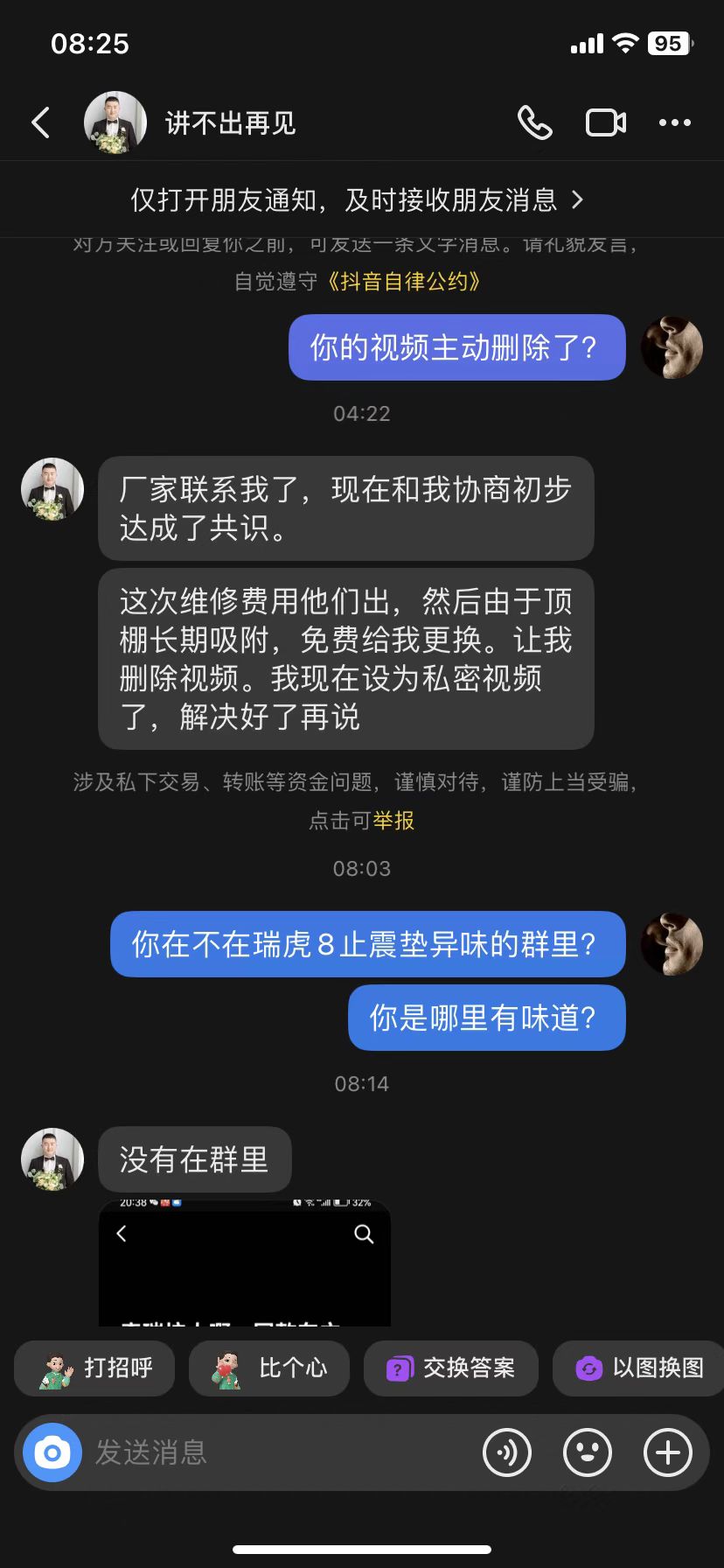This screenshot has width=724, height=1568.
Task: Open the plus attachments menu
Action: pyautogui.click(x=667, y=1452)
